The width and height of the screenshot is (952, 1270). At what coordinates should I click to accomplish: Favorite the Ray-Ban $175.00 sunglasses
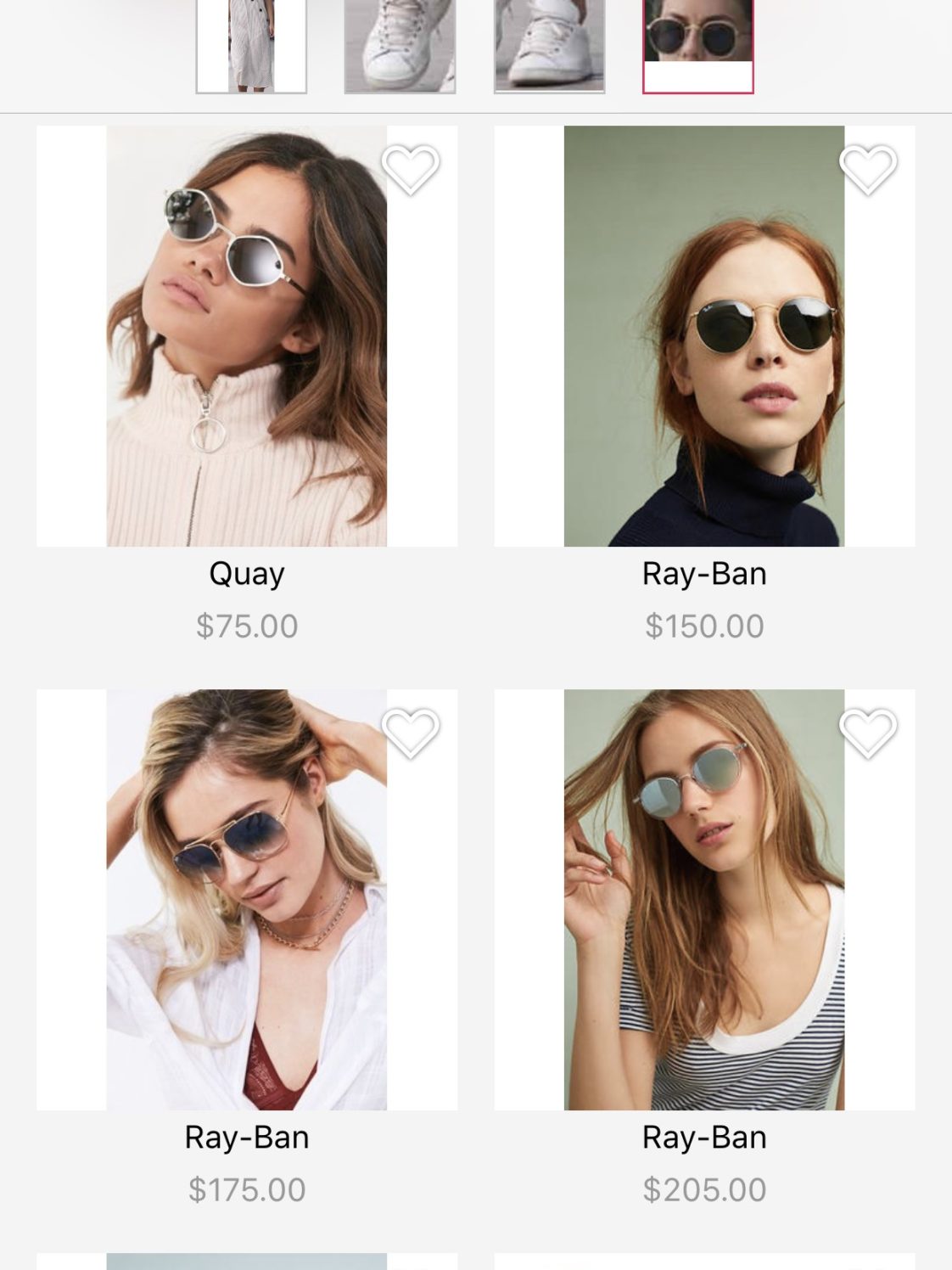(x=411, y=733)
